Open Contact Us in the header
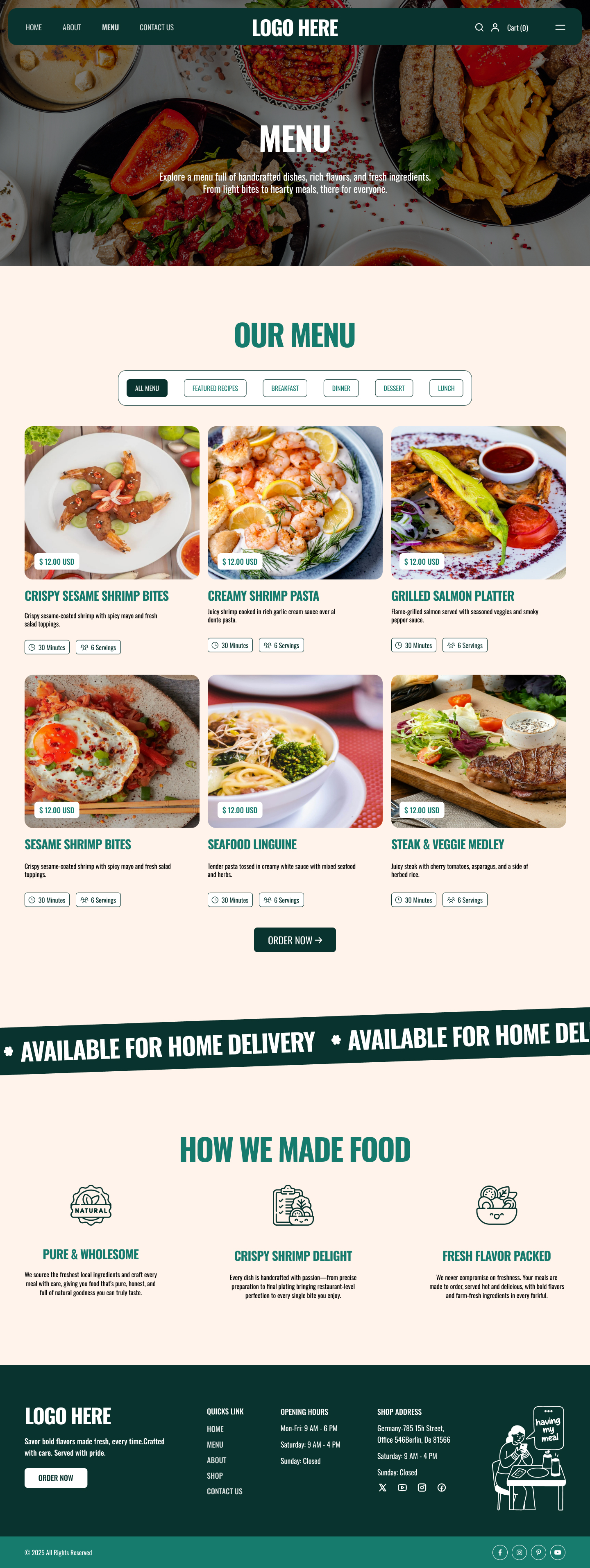Viewport: 590px width, 1568px height. point(157,27)
